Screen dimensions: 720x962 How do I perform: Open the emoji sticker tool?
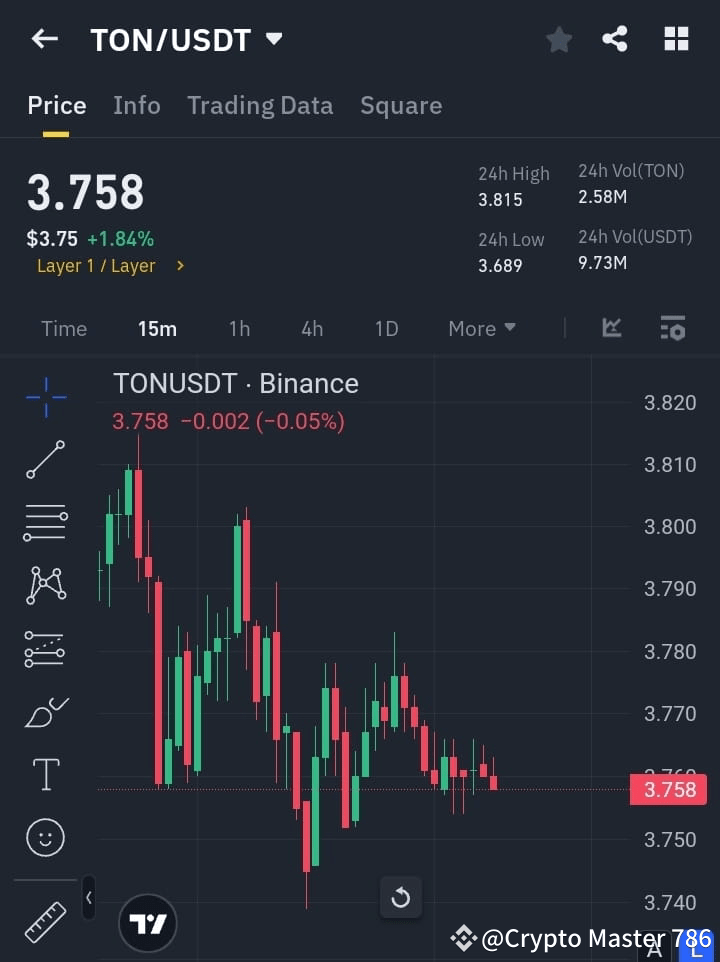click(45, 837)
